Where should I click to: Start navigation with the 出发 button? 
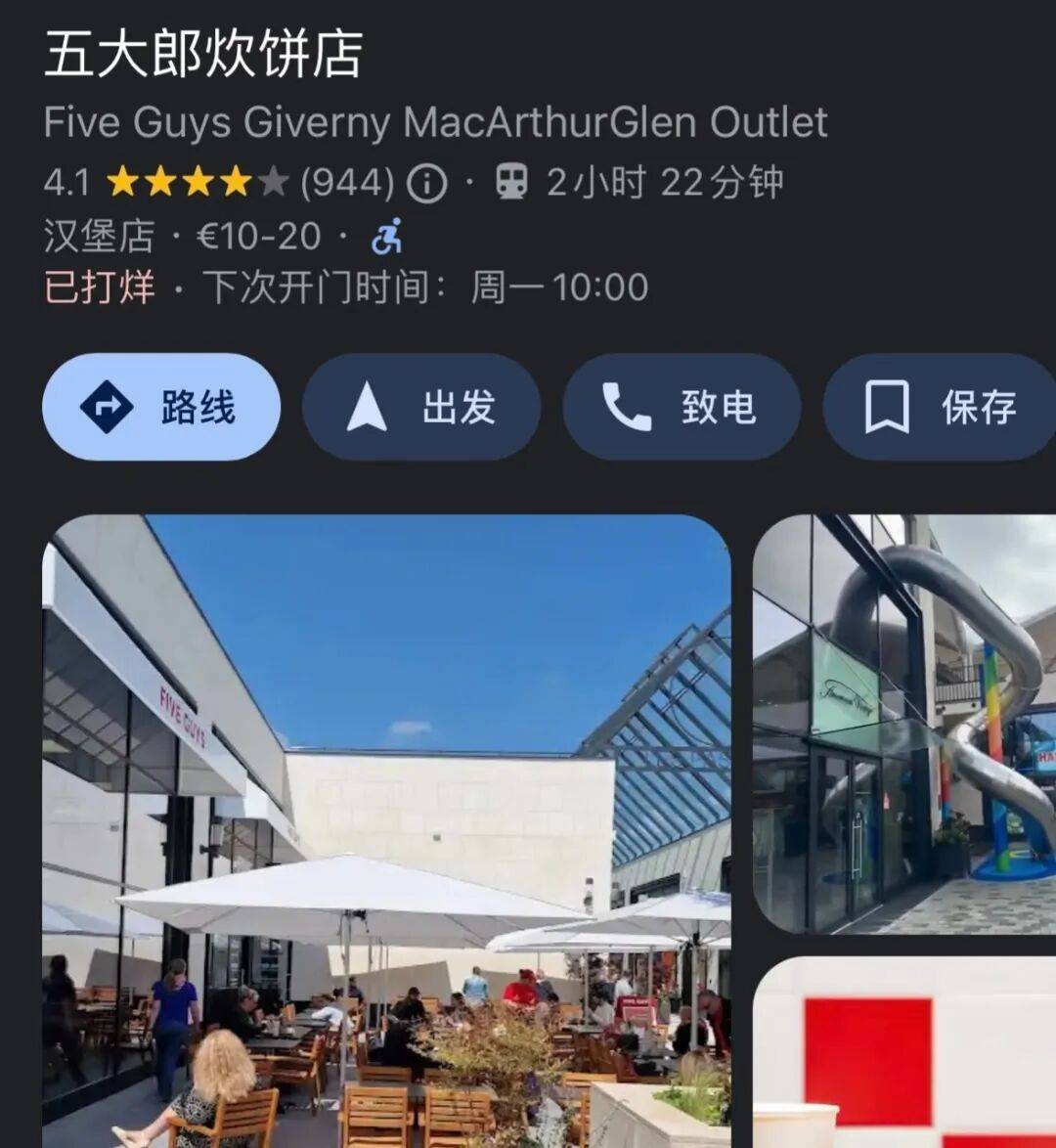coord(421,407)
